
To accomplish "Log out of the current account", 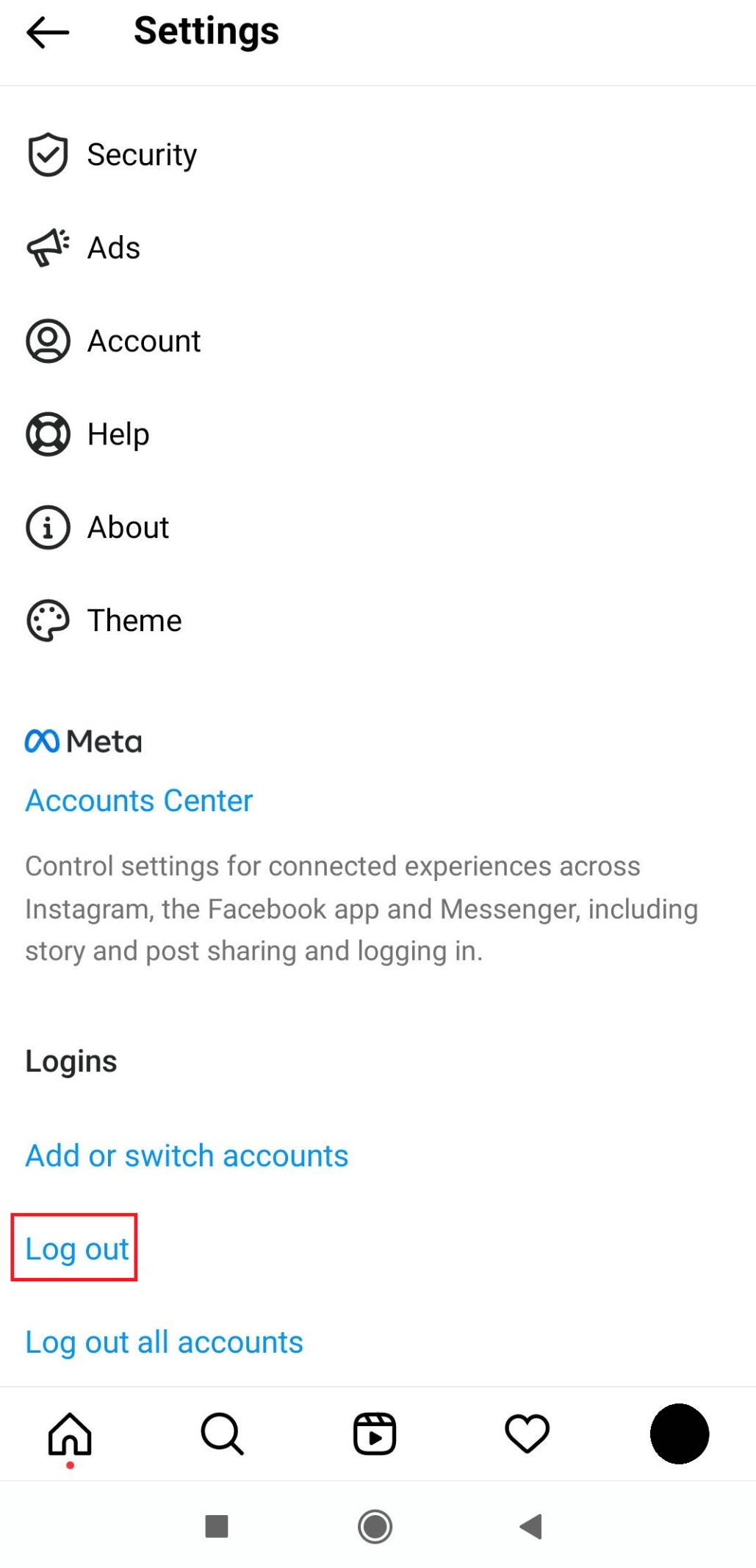I will [x=76, y=1248].
